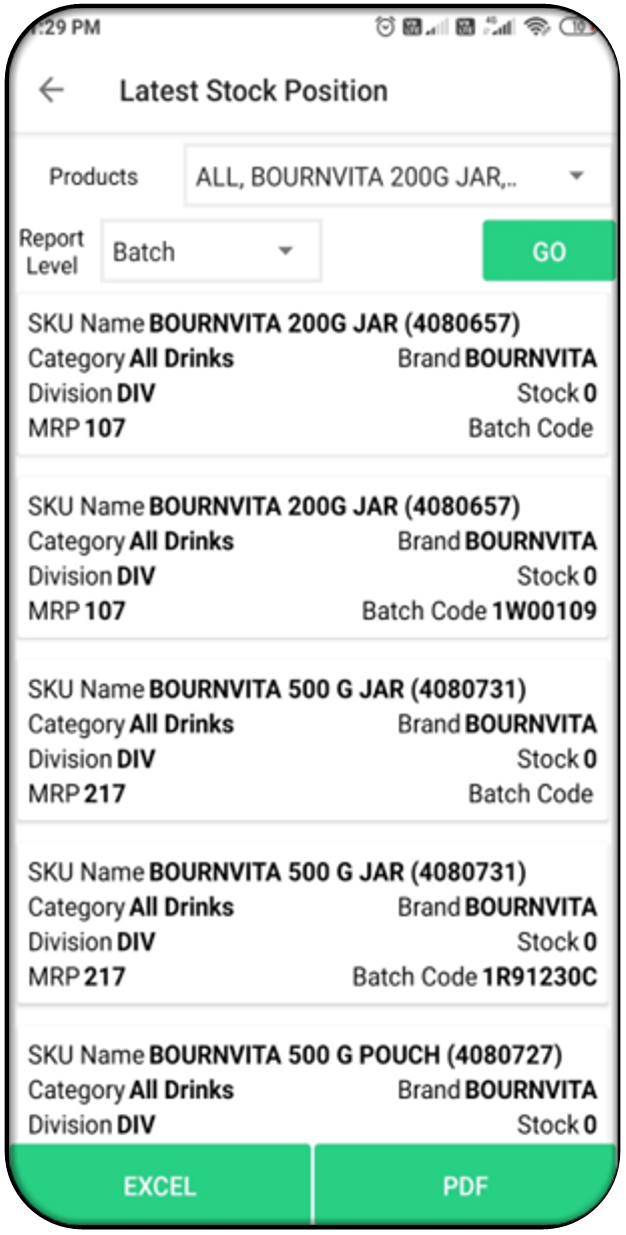Go back from Latest Stock Position
The width and height of the screenshot is (626, 1235).
tap(51, 90)
